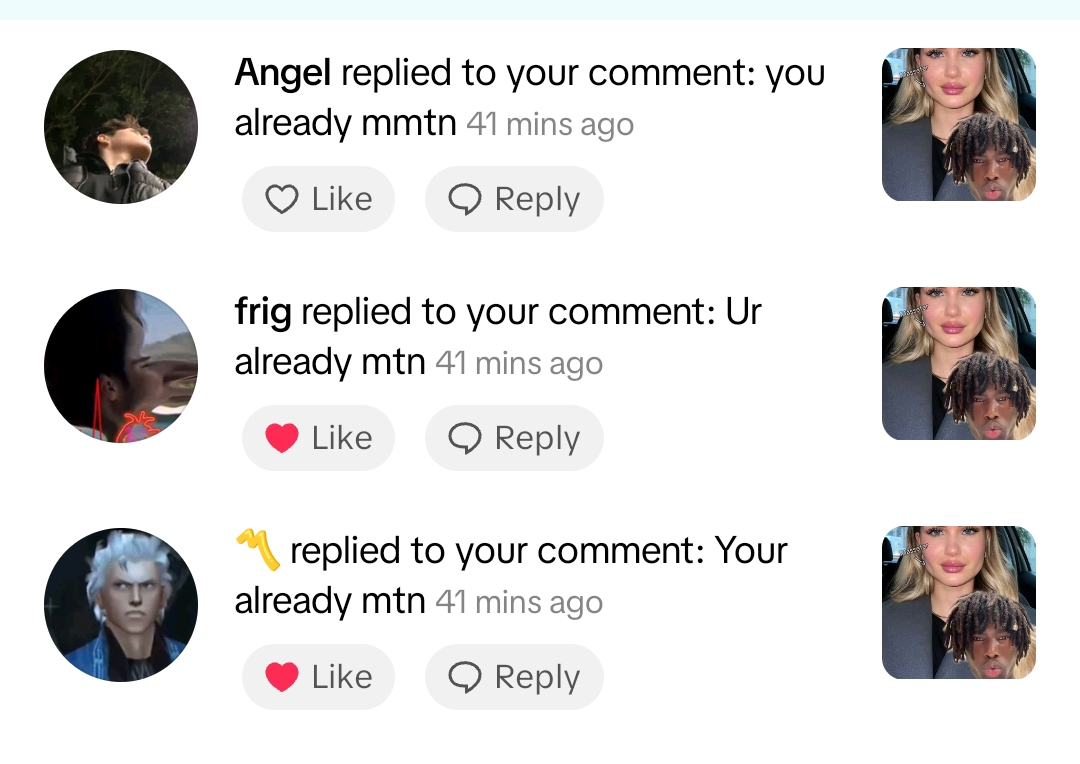Open video thumbnail beside "Your already mtn"
Image resolution: width=1080 pixels, height=764 pixels.
click(x=958, y=603)
